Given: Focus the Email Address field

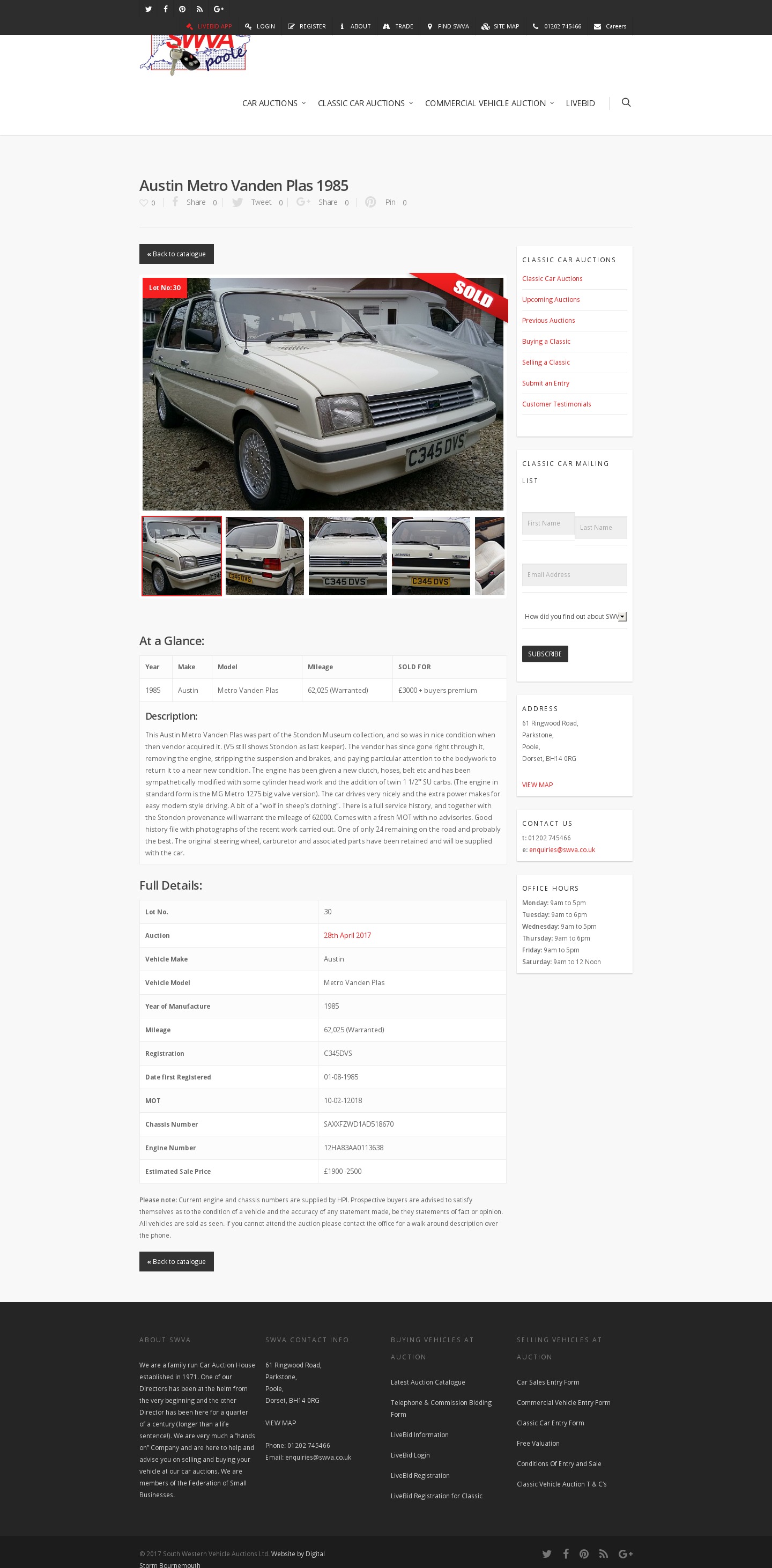Looking at the screenshot, I should 574,575.
